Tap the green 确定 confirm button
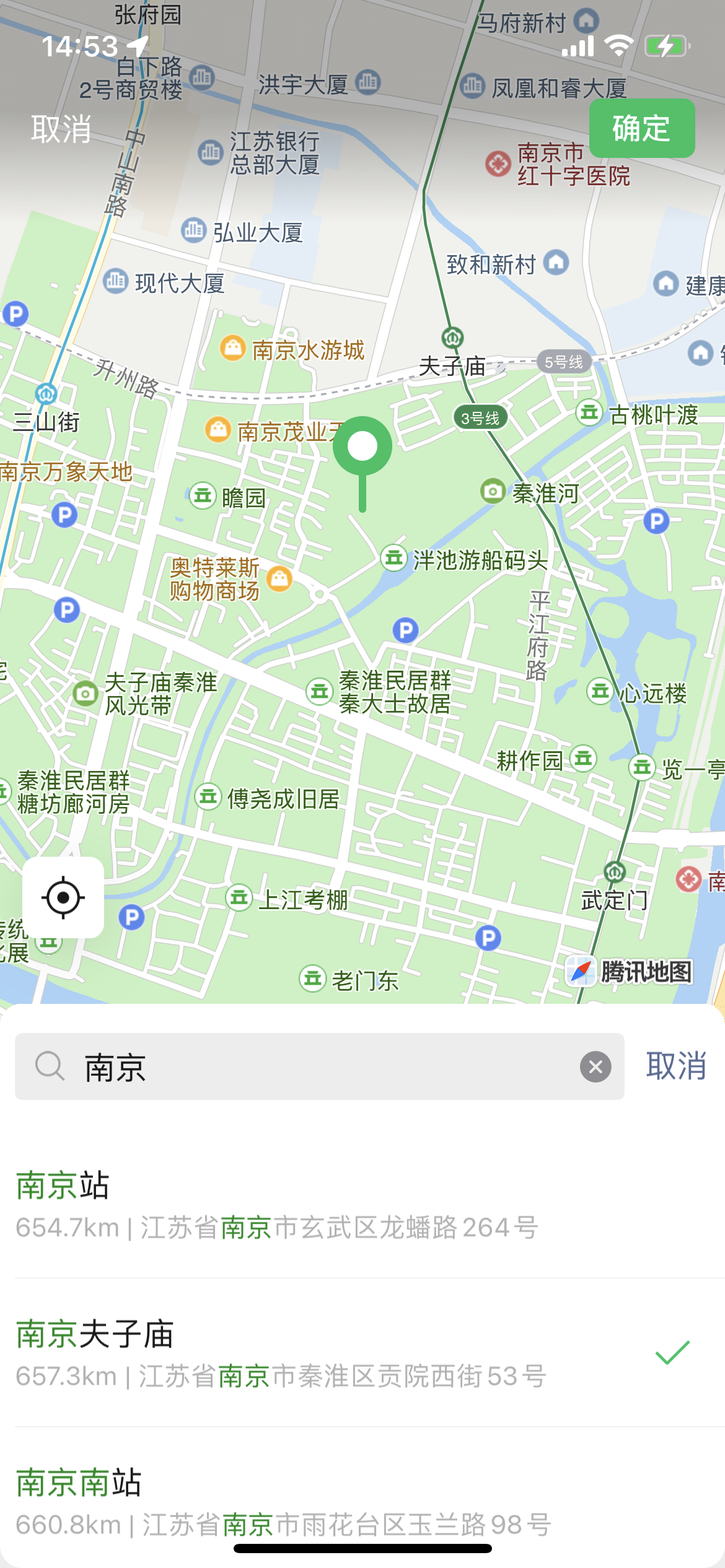This screenshot has width=725, height=1568. pyautogui.click(x=641, y=128)
